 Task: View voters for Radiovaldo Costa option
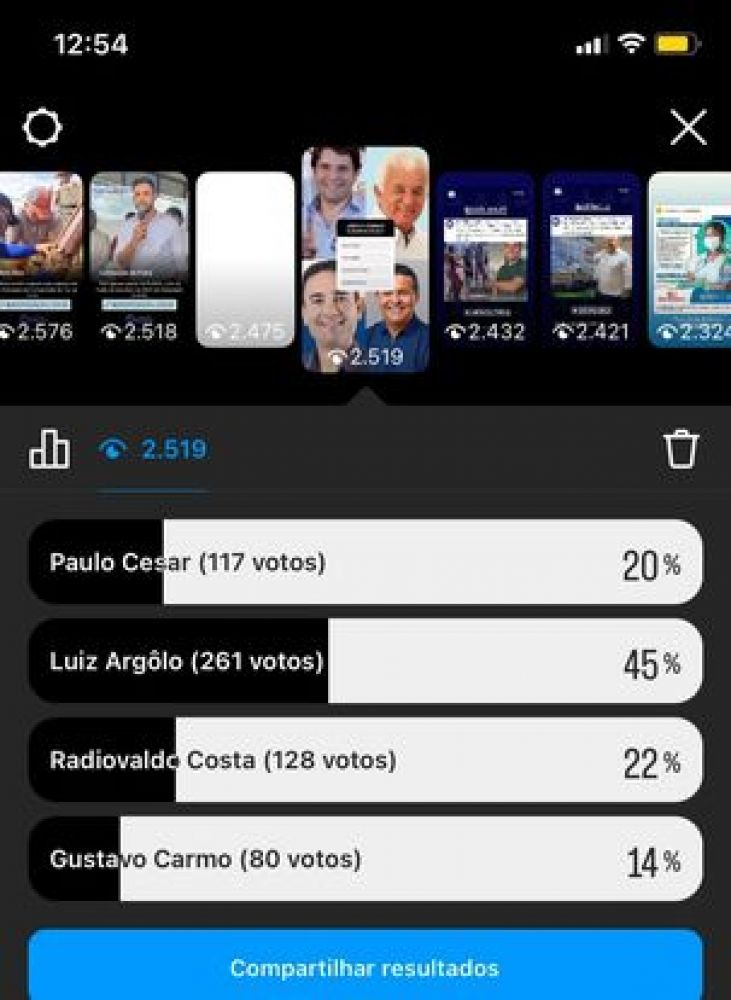click(x=366, y=760)
